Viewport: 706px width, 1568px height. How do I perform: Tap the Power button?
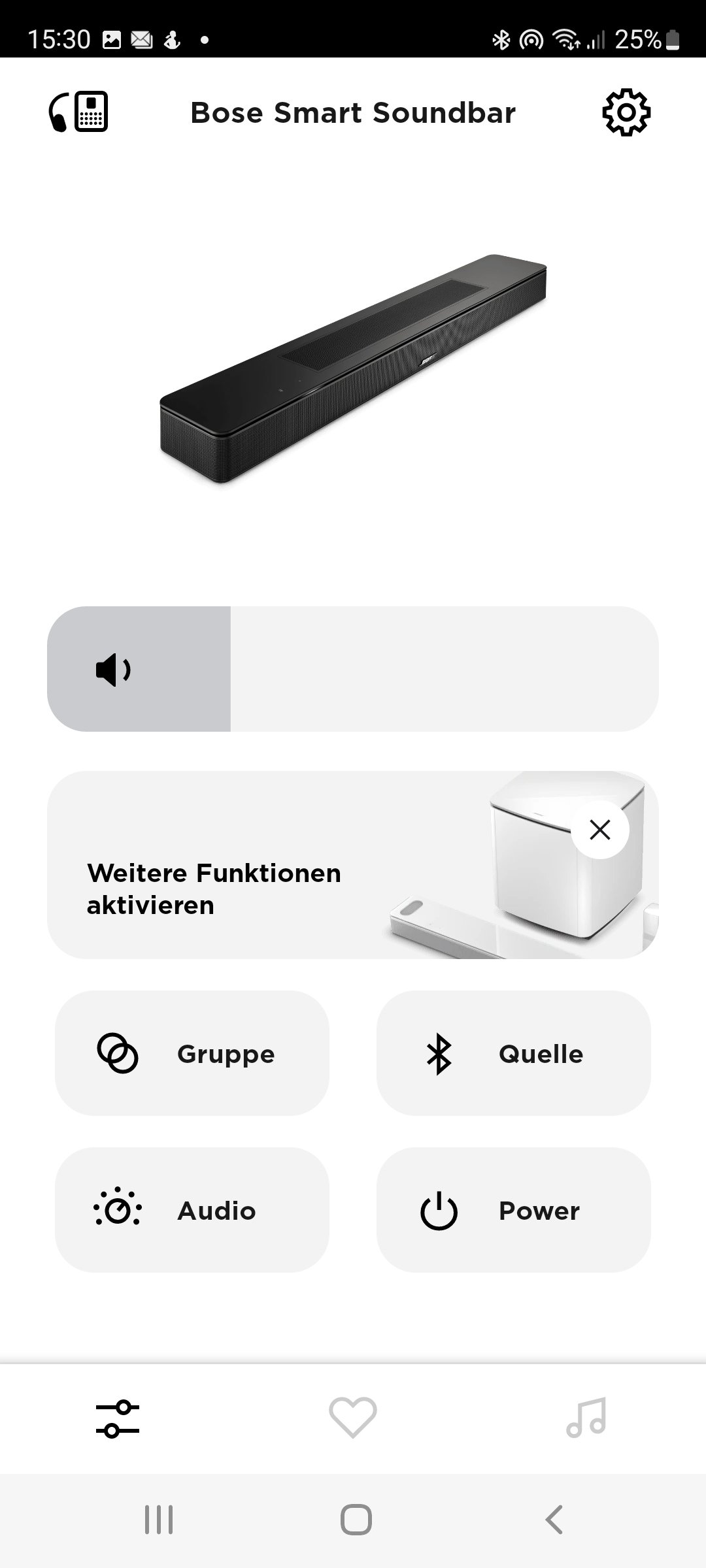click(x=514, y=1210)
